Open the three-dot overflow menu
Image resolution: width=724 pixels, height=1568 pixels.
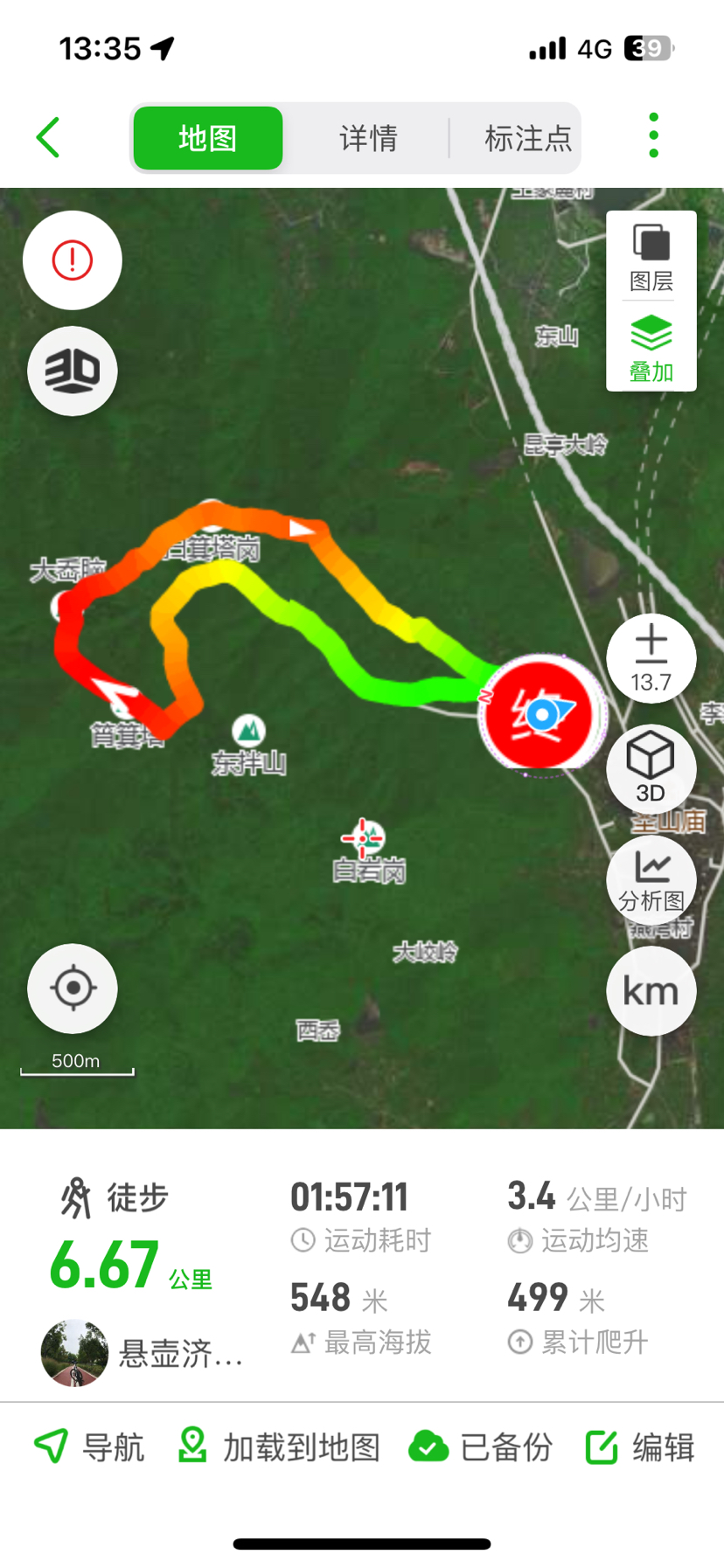coord(653,135)
